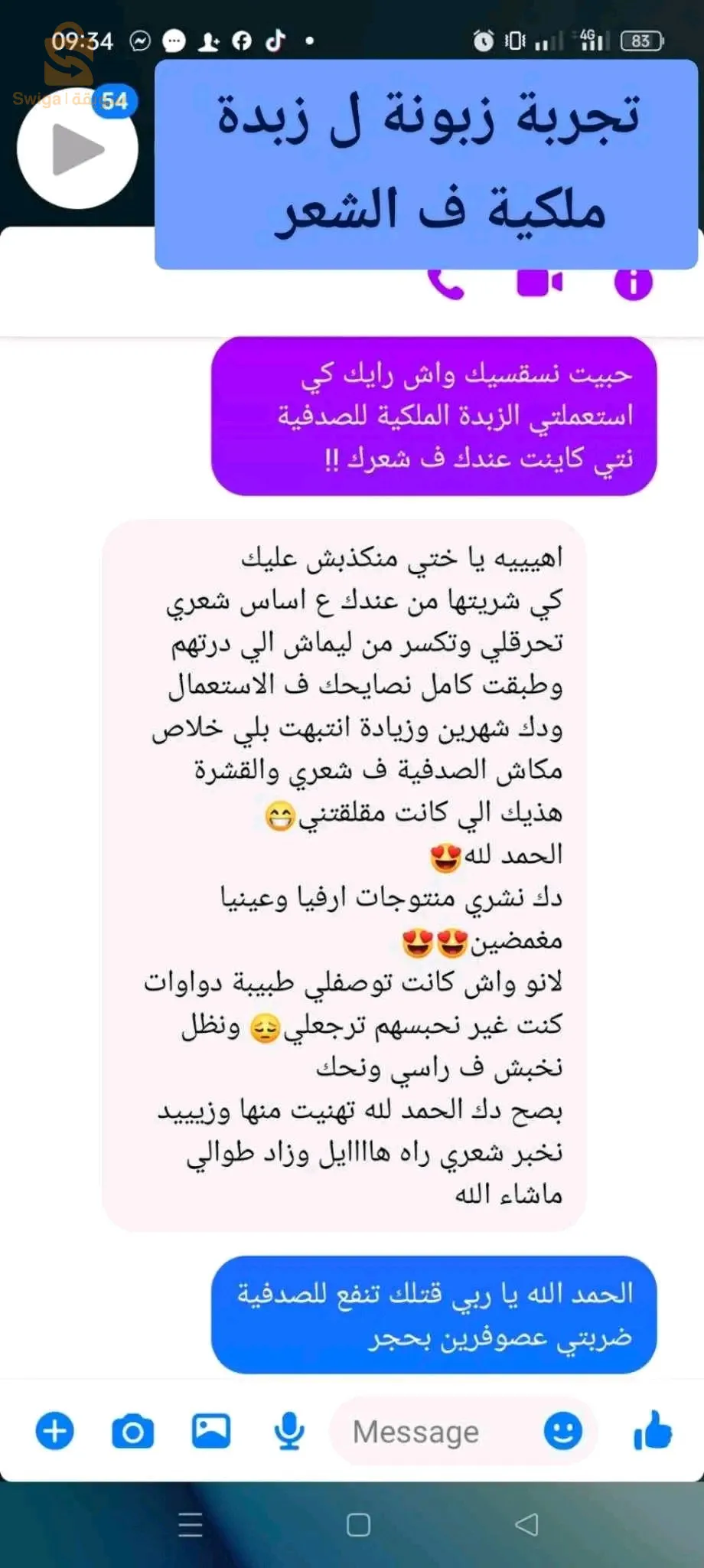Image resolution: width=704 pixels, height=1568 pixels.
Task: Go back using the system back button
Action: pos(526,1525)
